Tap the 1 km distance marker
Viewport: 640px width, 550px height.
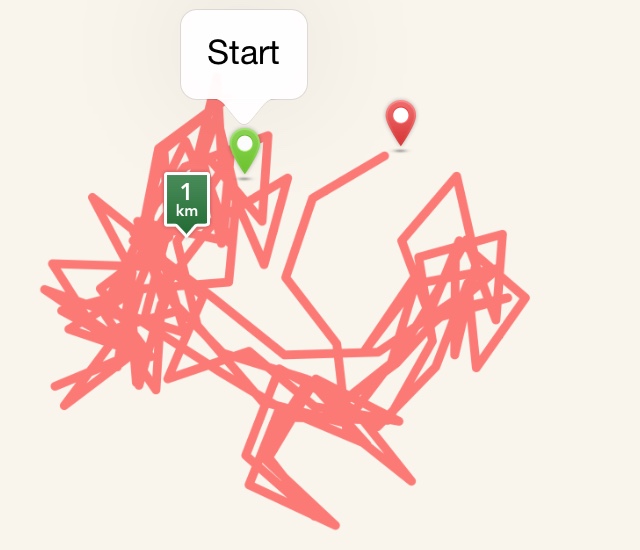pyautogui.click(x=186, y=199)
